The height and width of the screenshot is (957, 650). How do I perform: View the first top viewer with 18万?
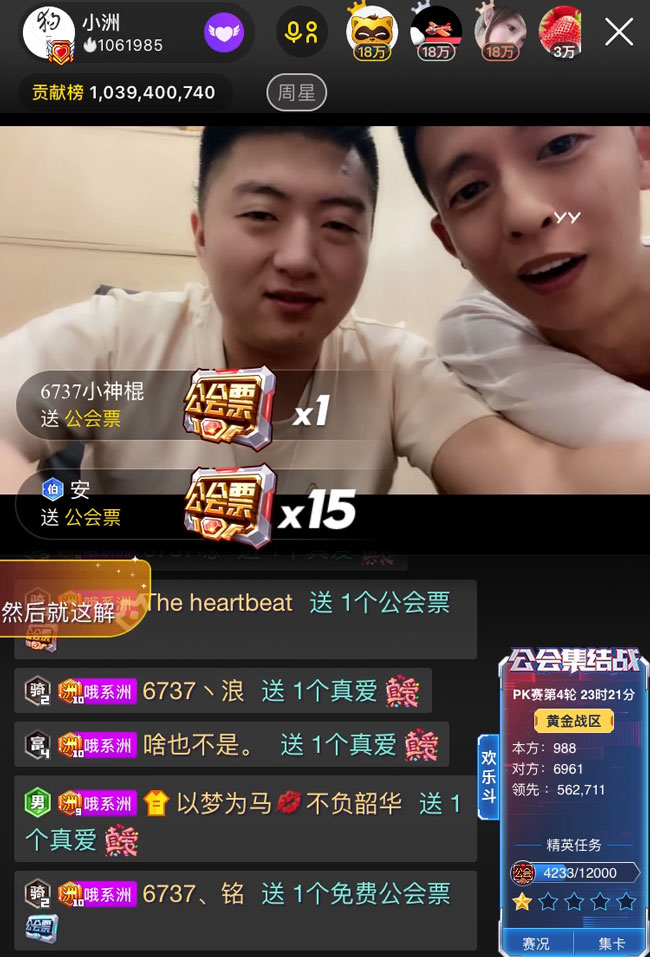click(x=372, y=32)
